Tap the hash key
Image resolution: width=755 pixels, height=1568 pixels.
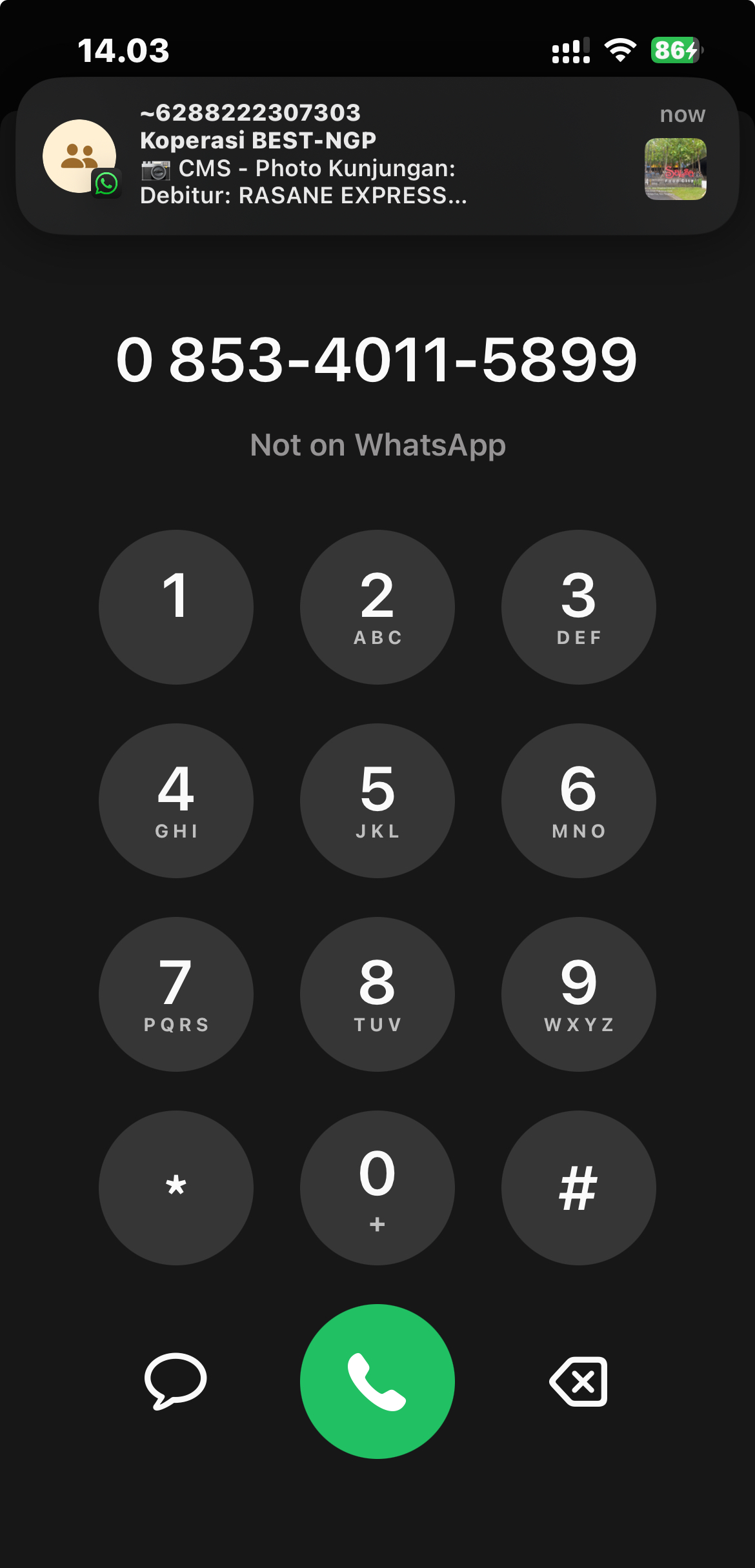click(x=579, y=1188)
